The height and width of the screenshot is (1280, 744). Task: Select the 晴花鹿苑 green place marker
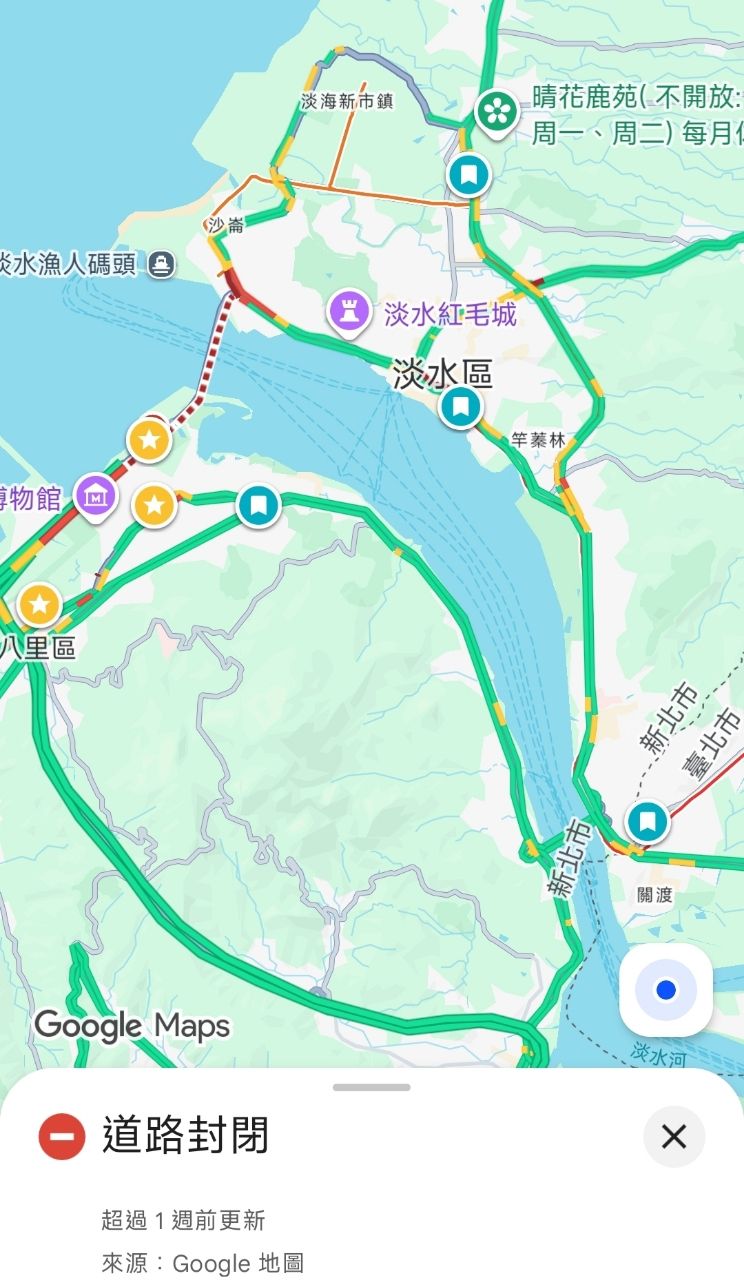tap(496, 111)
